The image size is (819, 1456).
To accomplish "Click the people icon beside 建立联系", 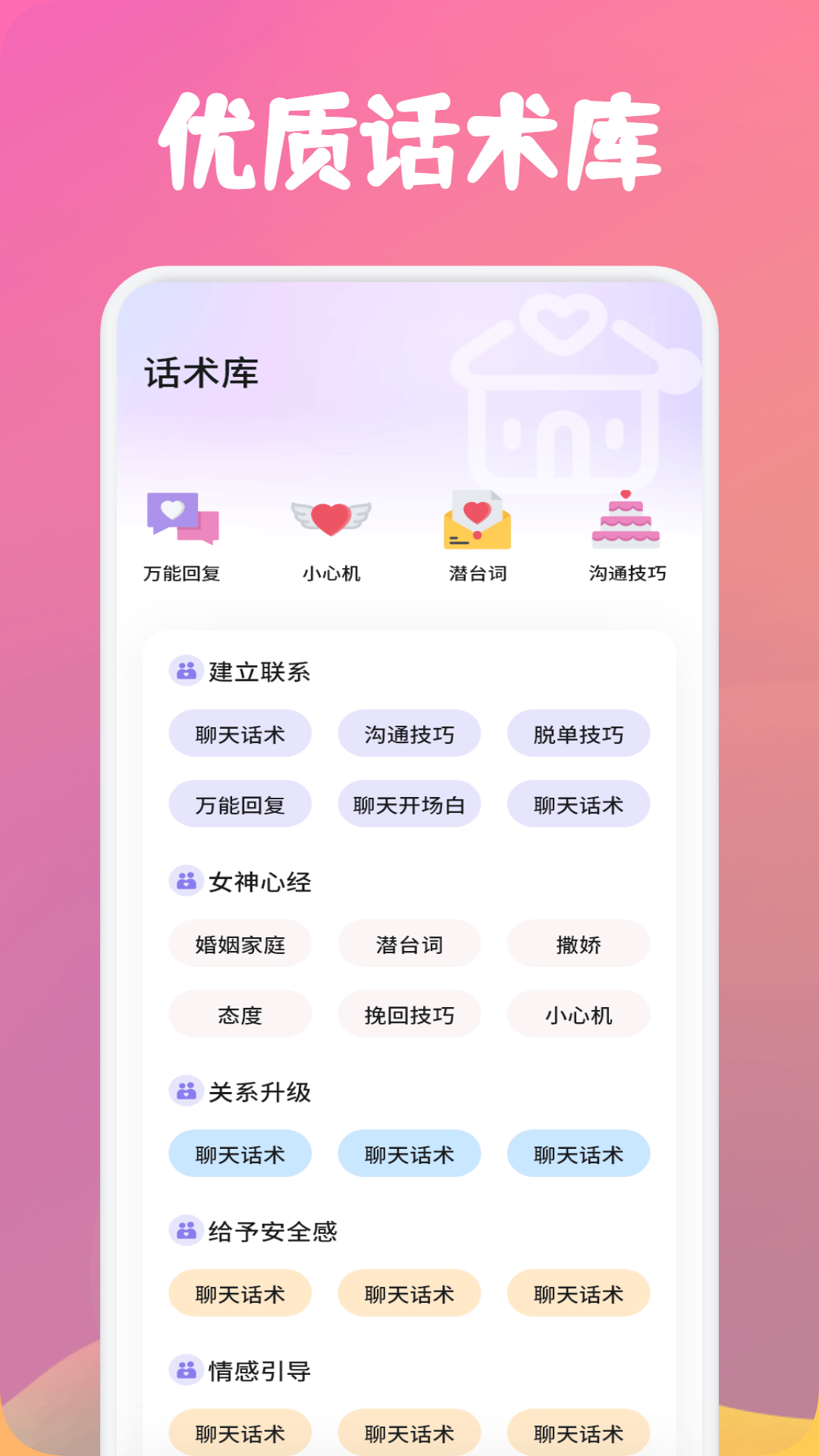I will coord(184,670).
